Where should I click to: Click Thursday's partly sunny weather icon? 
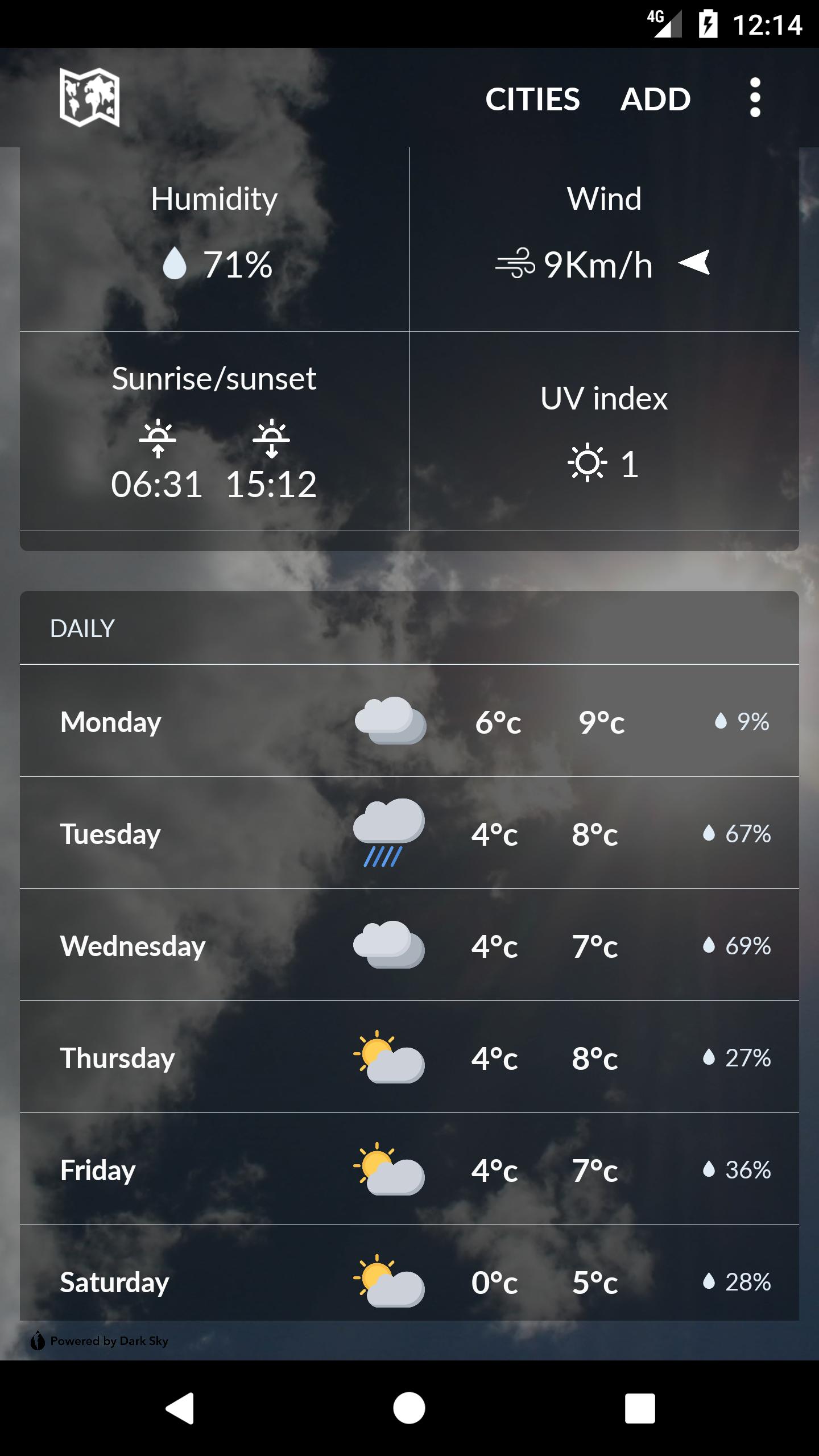[387, 1057]
